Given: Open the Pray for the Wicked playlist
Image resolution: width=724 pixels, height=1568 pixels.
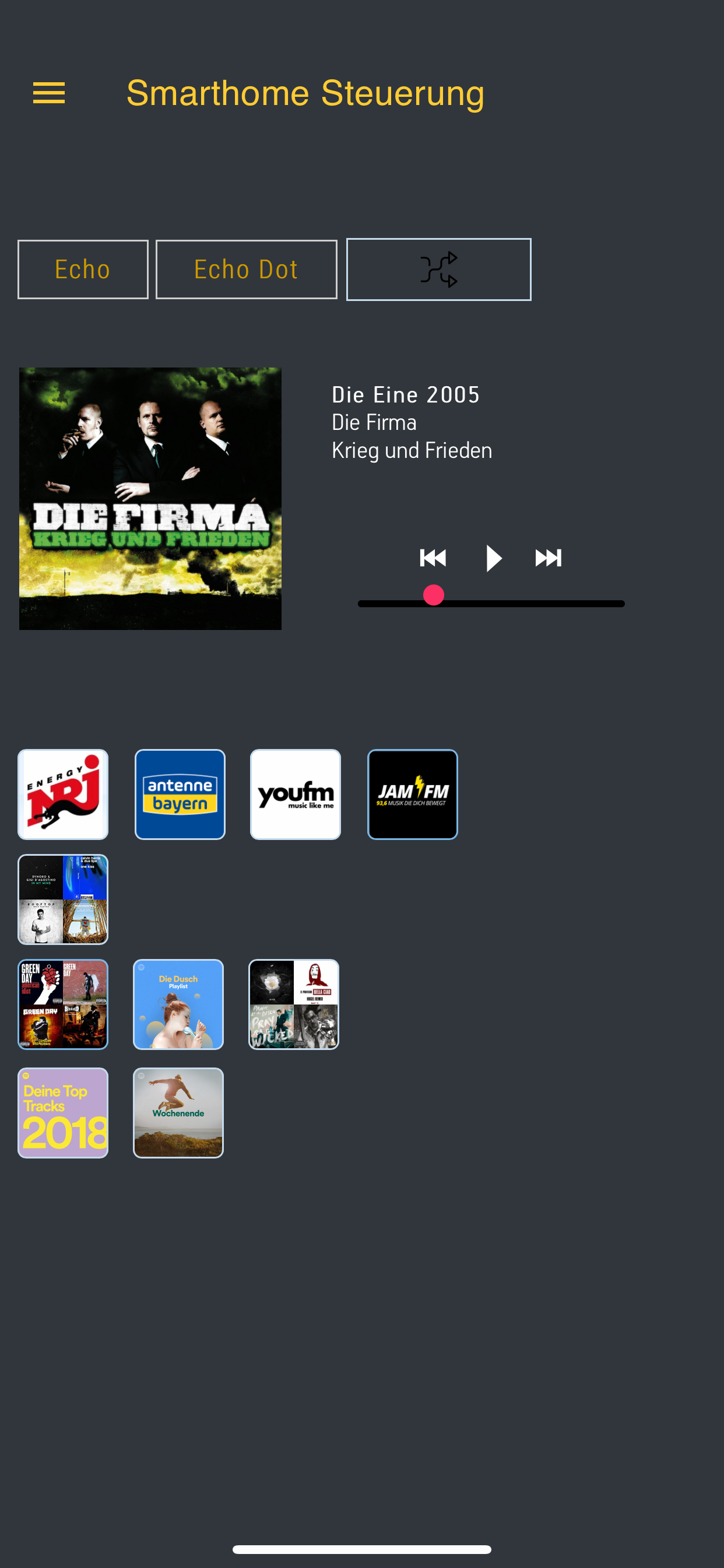Looking at the screenshot, I should click(x=294, y=1005).
